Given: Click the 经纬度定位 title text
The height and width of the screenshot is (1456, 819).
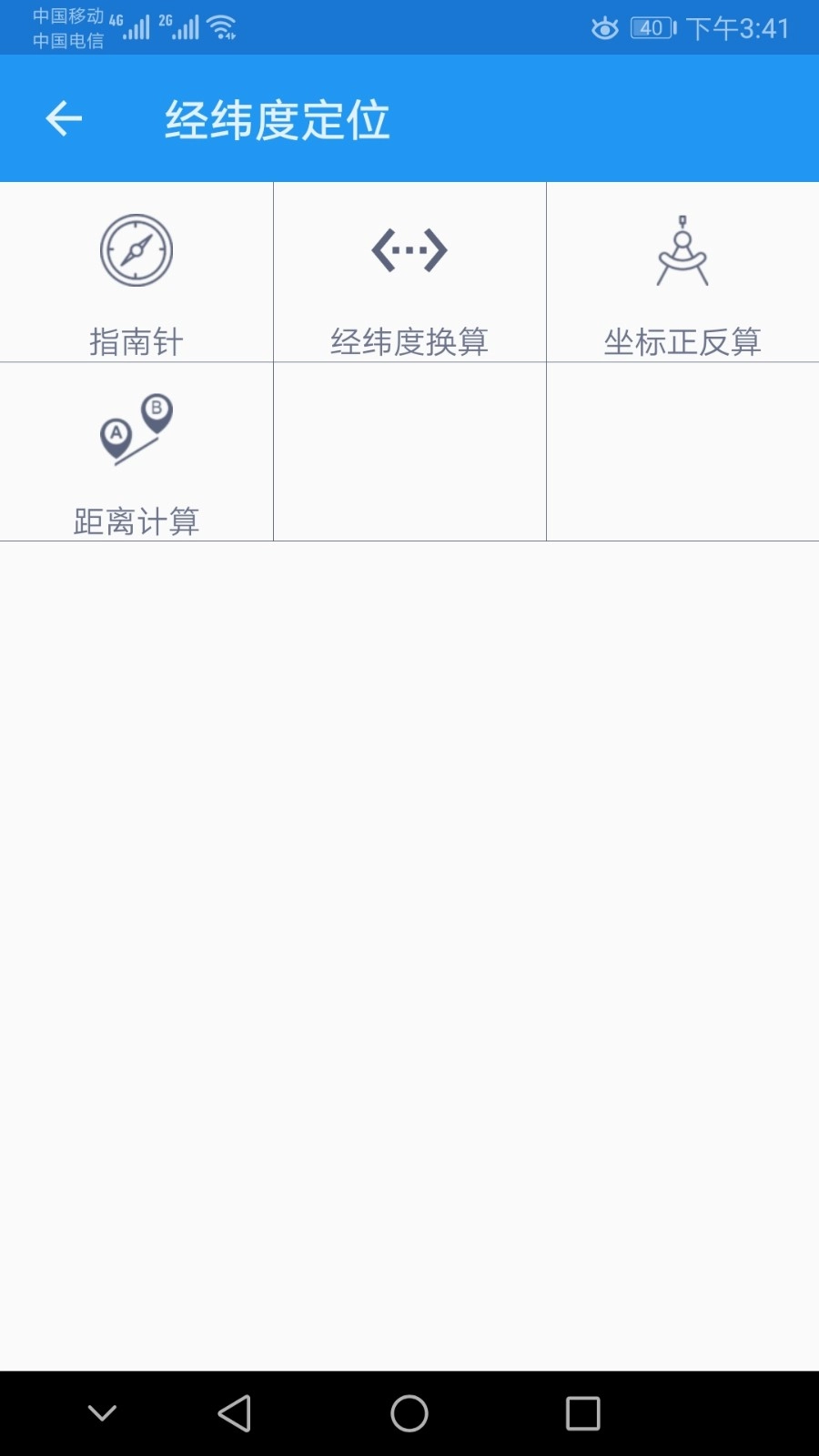Looking at the screenshot, I should 278,118.
